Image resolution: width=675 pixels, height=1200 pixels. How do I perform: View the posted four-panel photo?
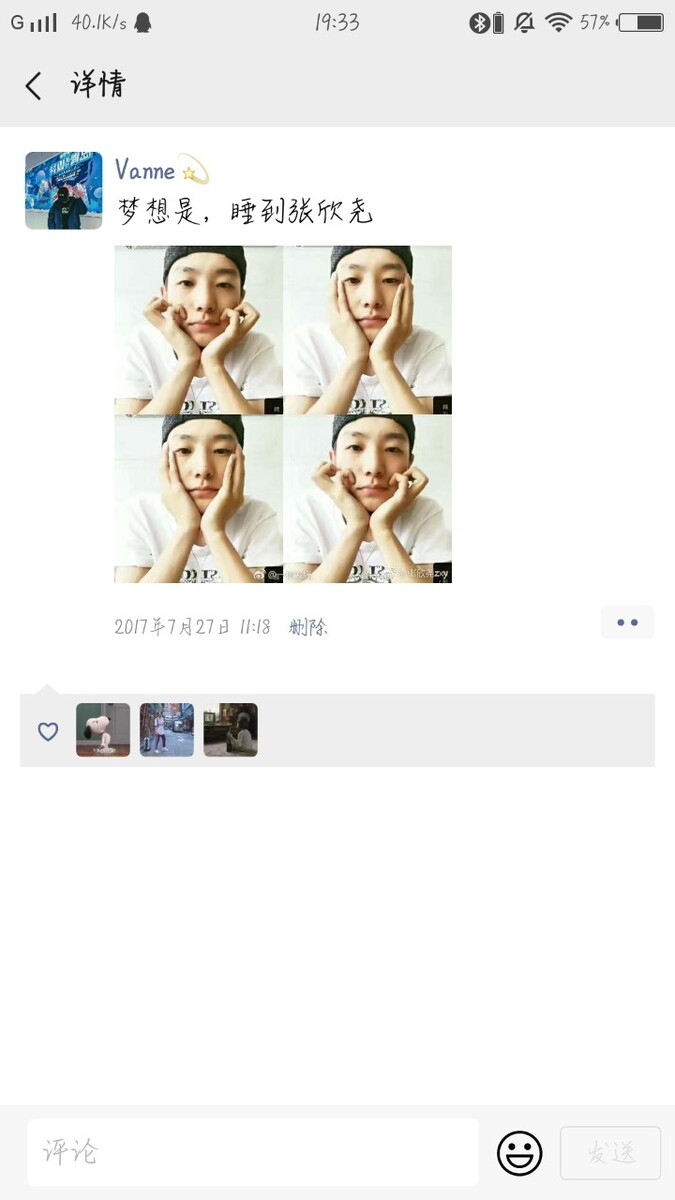(x=282, y=414)
